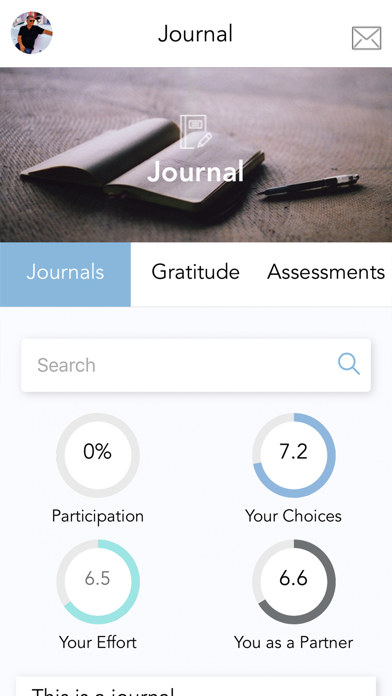The height and width of the screenshot is (696, 392).
Task: Tap the Search field
Action: pos(196,365)
